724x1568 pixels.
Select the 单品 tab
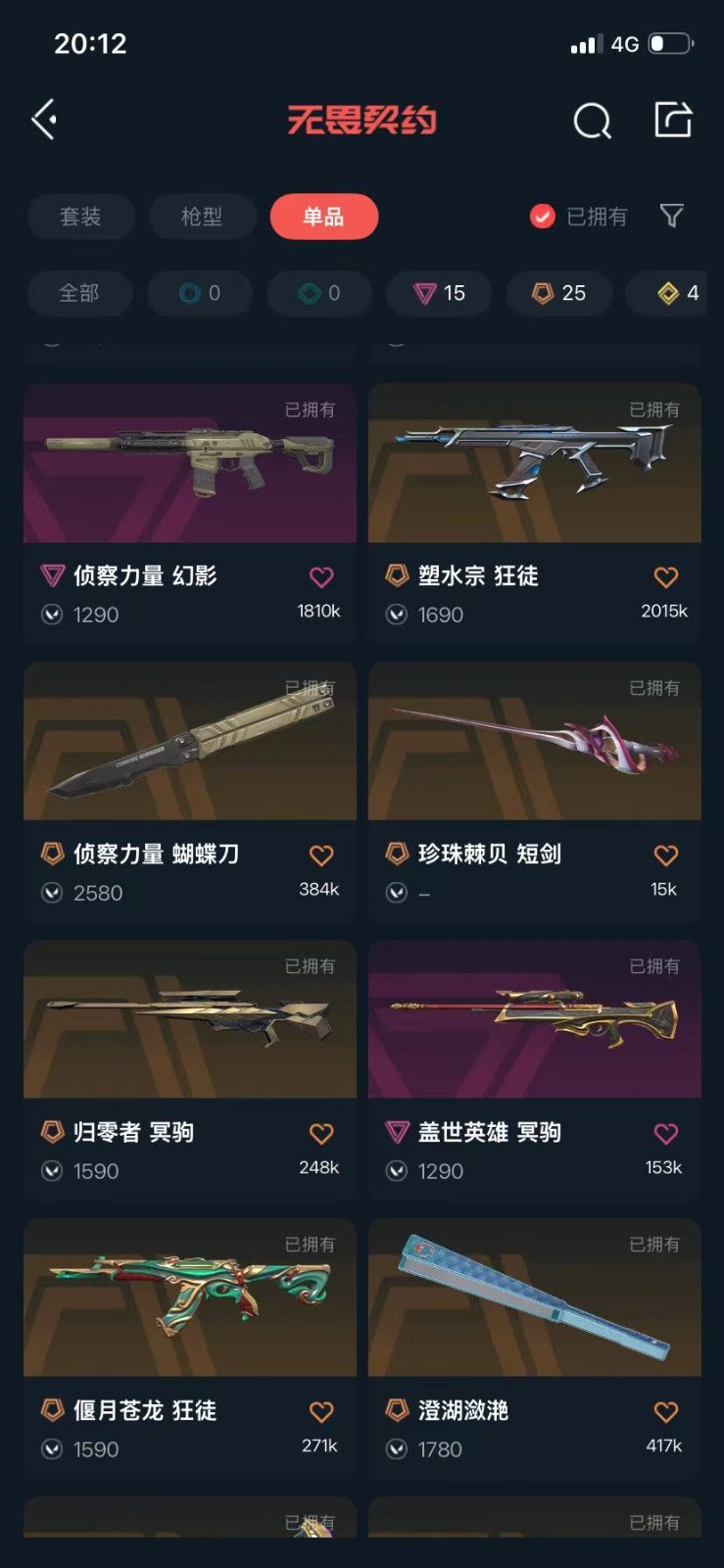point(323,217)
